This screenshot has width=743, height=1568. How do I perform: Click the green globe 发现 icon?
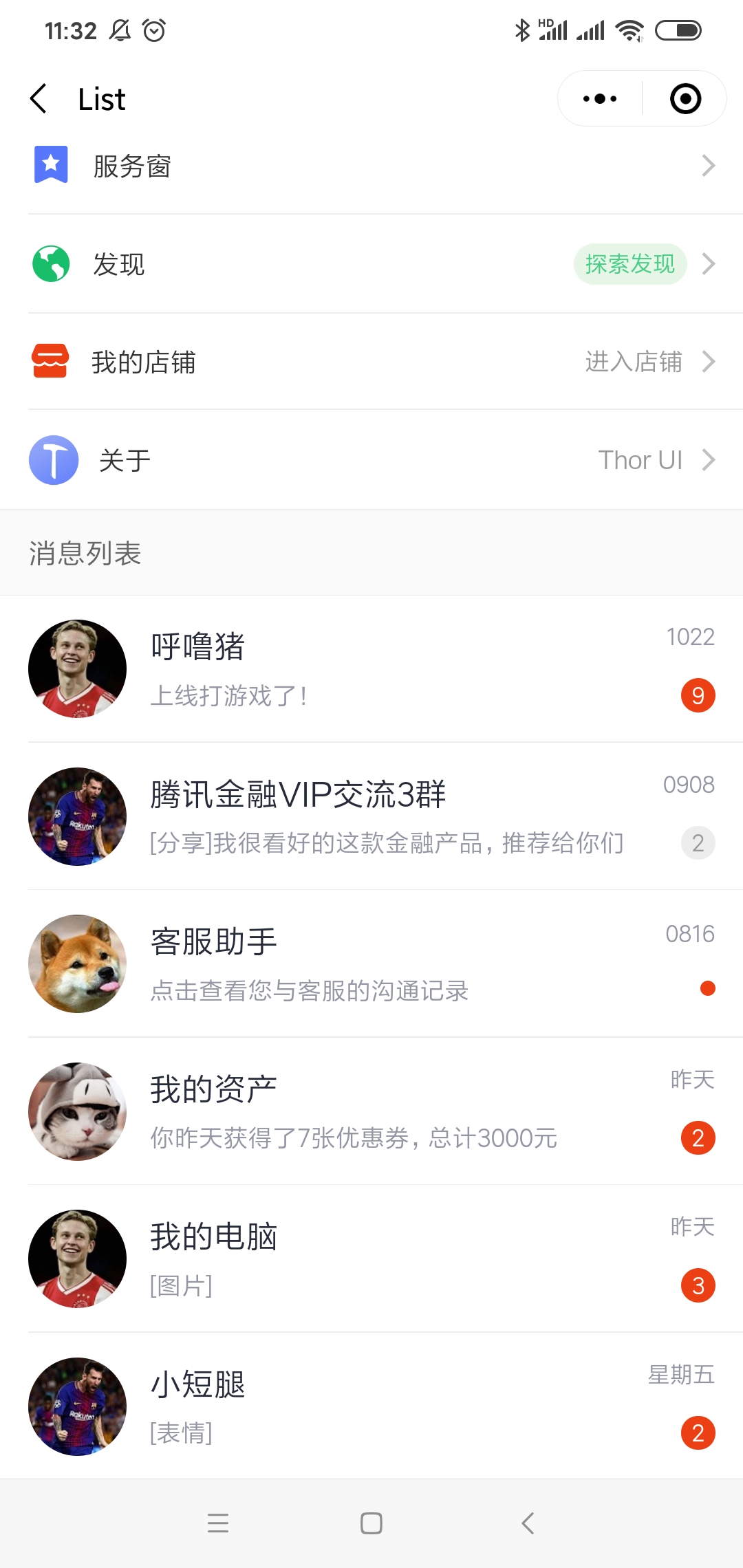coord(51,263)
